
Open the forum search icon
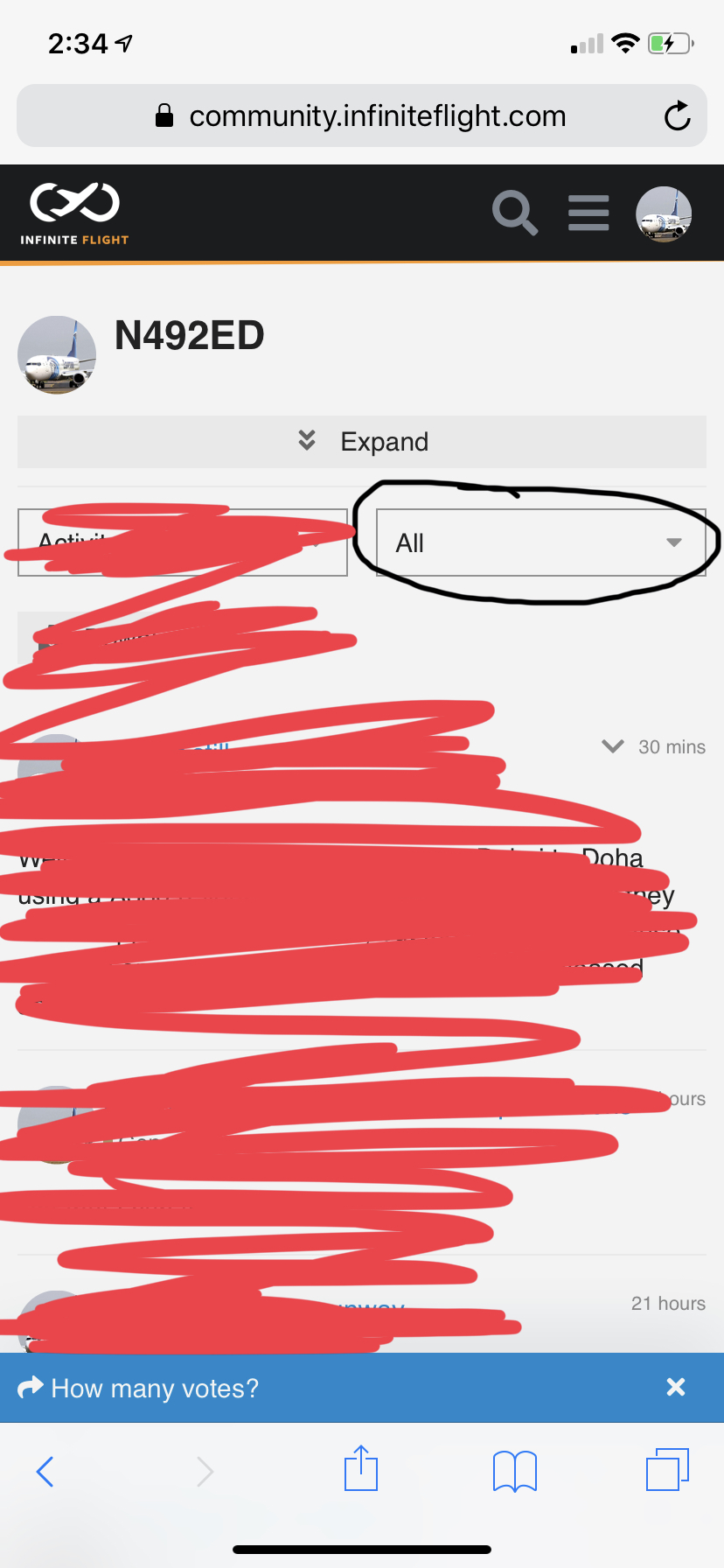pyautogui.click(x=514, y=213)
